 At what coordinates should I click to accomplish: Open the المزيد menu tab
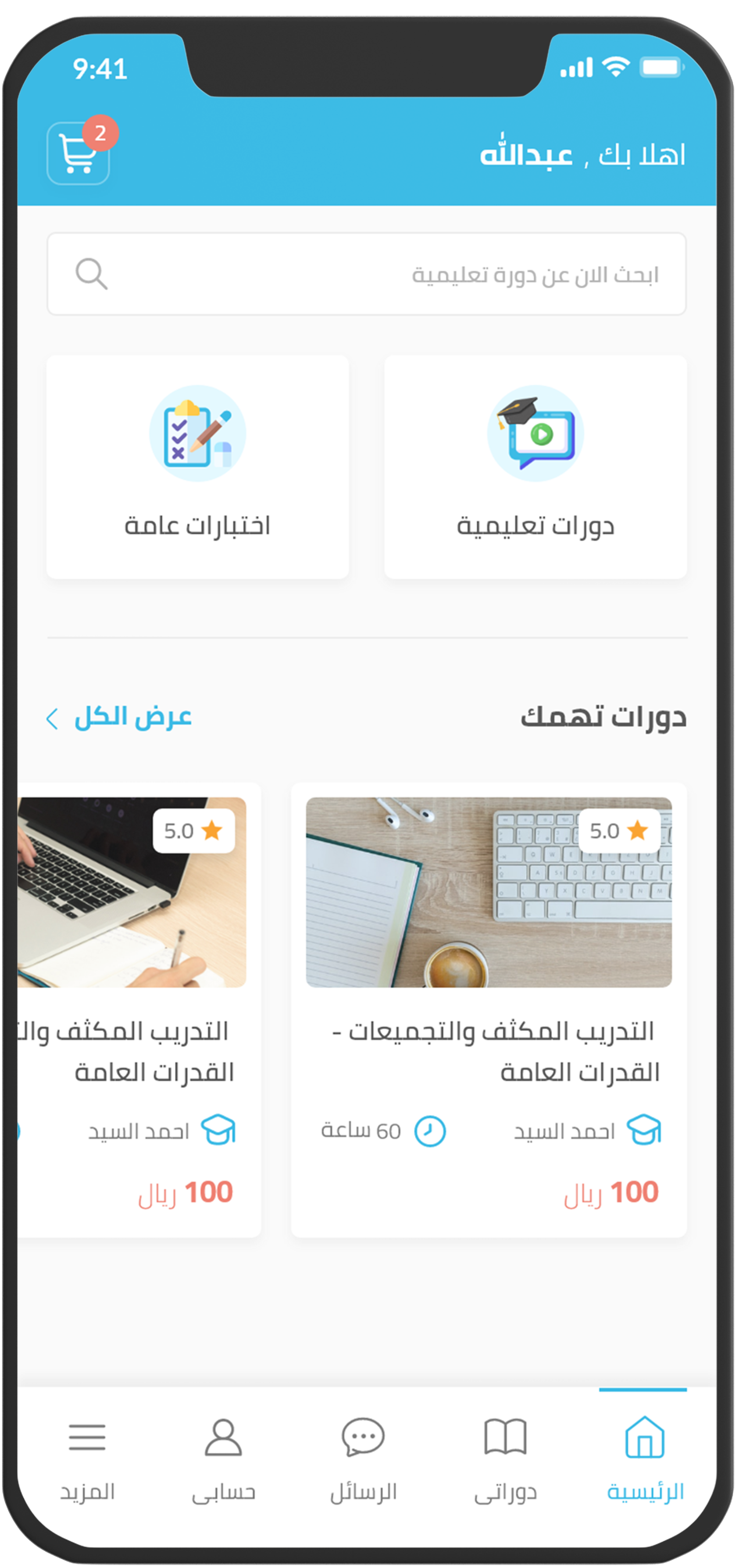click(87, 1458)
